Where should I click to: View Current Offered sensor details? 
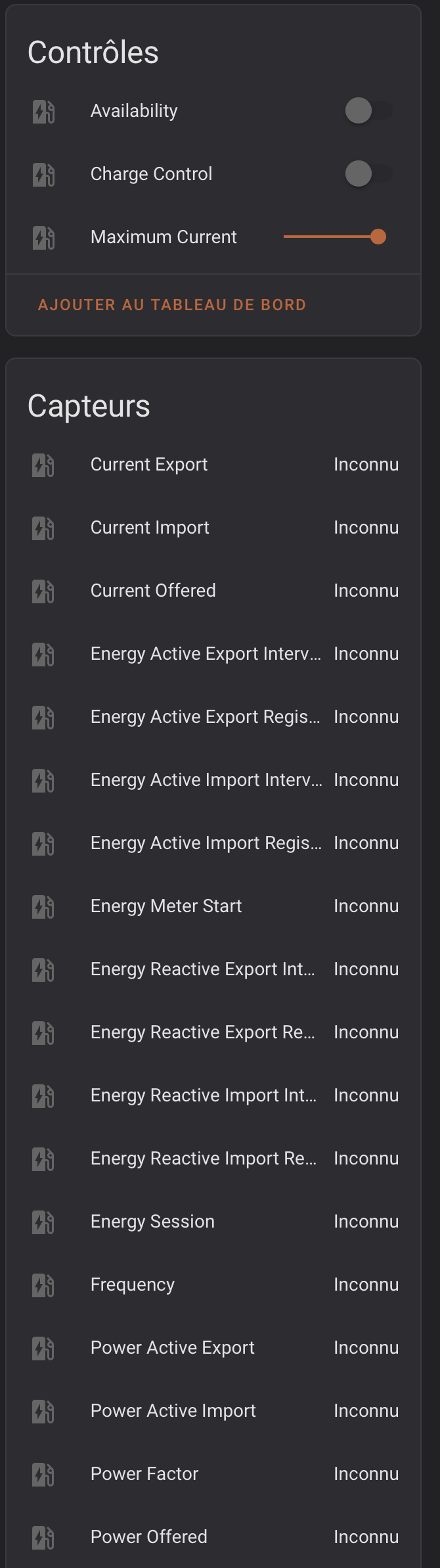point(153,591)
